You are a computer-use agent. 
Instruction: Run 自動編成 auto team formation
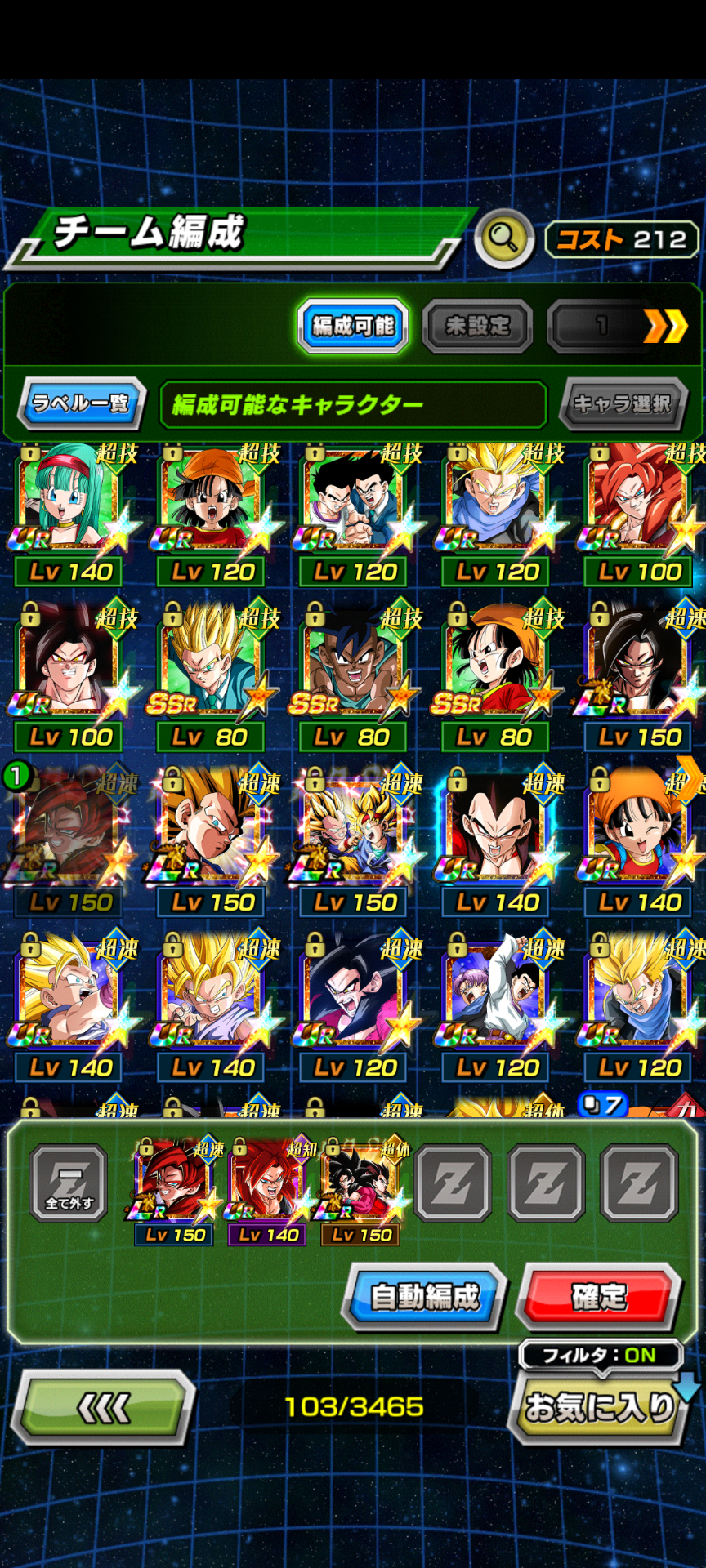click(425, 1296)
